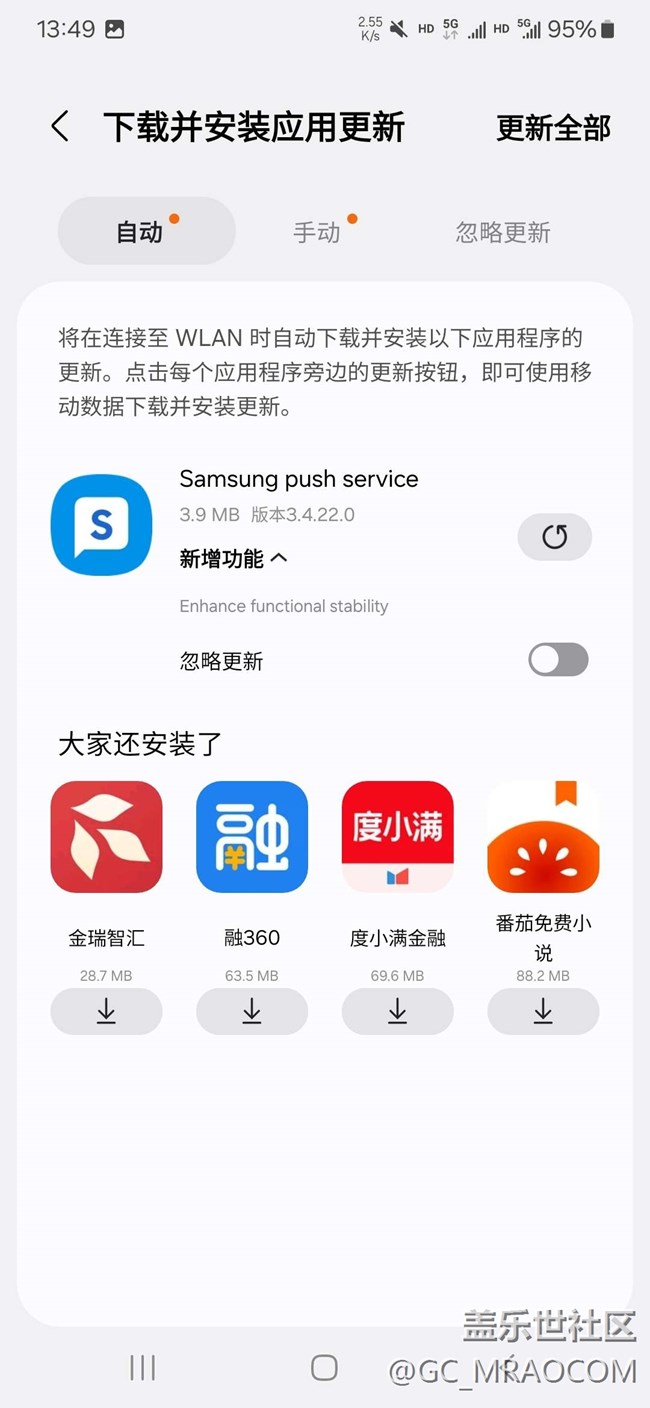The image size is (650, 1408).
Task: Go to home screen via navigation bar
Action: pyautogui.click(x=324, y=1368)
